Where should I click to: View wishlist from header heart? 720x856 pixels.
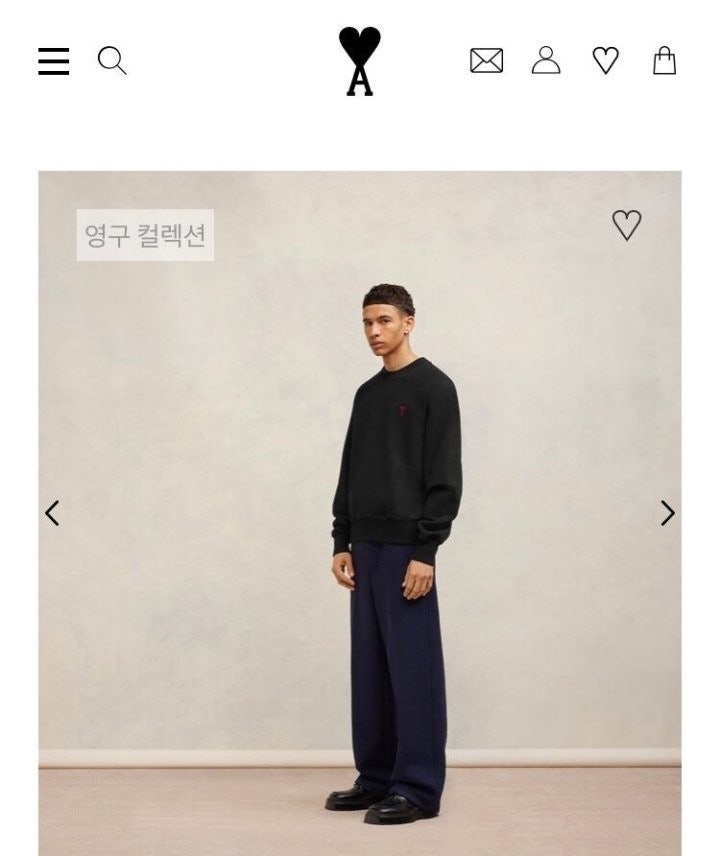tap(606, 61)
